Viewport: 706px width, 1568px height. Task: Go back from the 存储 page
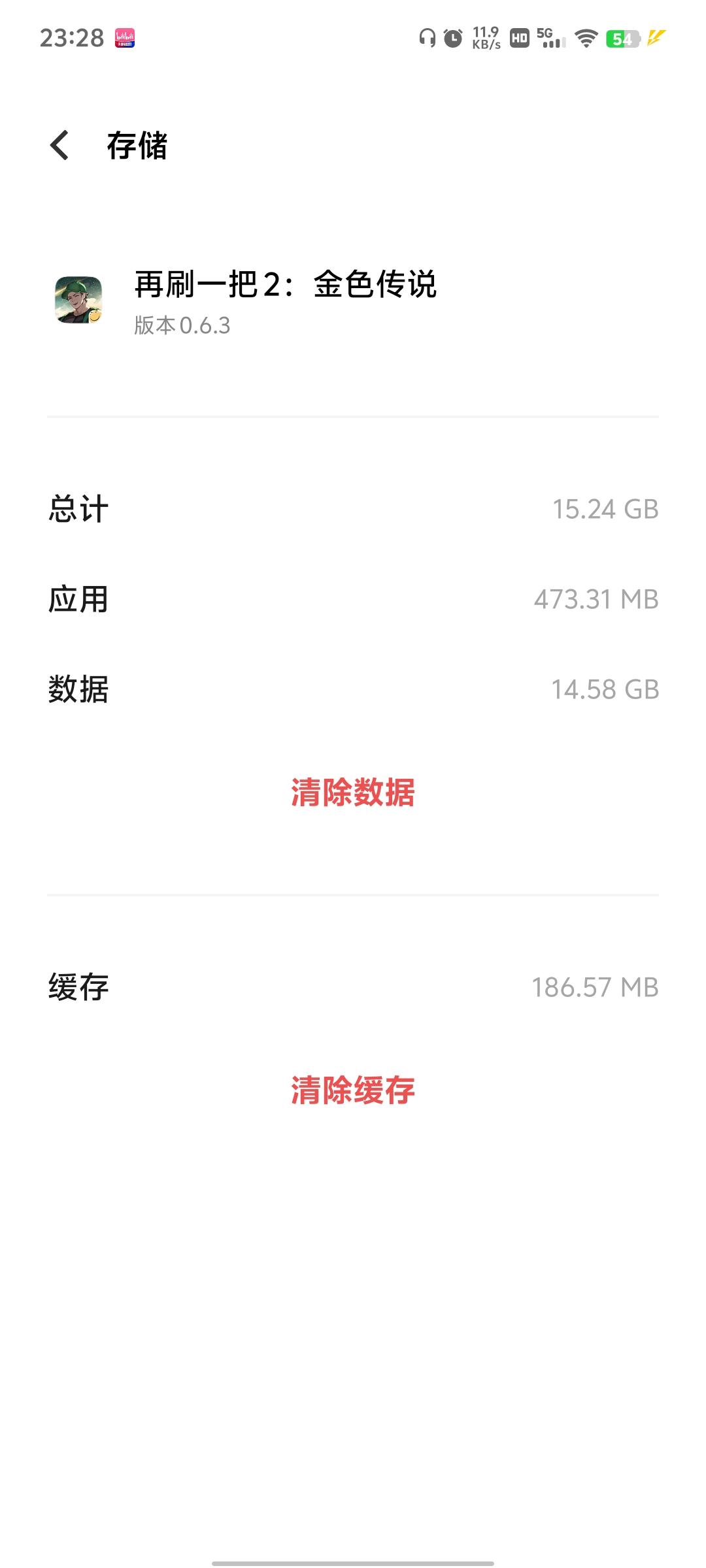tap(59, 145)
